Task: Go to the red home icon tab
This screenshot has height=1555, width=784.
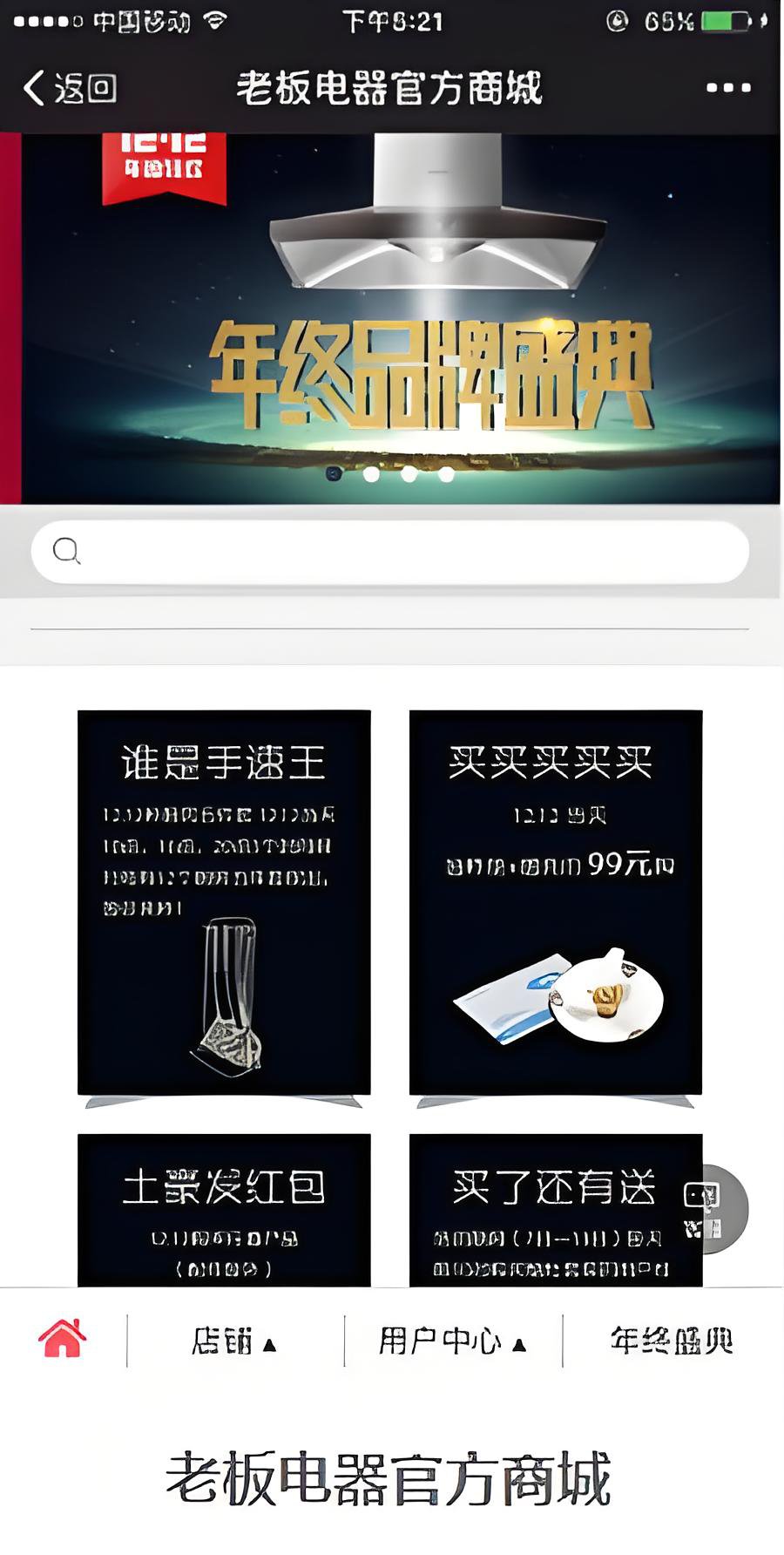Action: pyautogui.click(x=63, y=1340)
